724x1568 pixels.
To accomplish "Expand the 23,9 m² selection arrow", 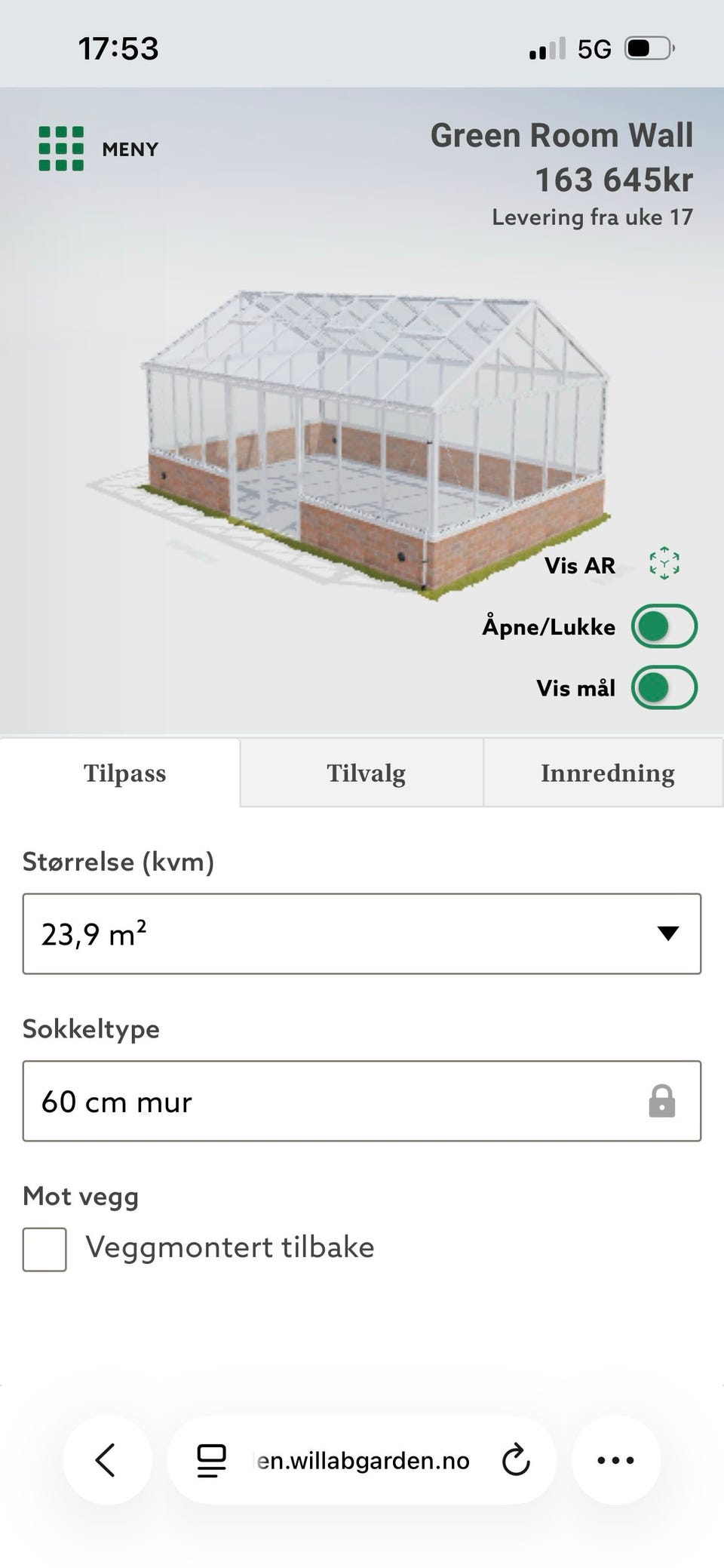I will click(667, 933).
